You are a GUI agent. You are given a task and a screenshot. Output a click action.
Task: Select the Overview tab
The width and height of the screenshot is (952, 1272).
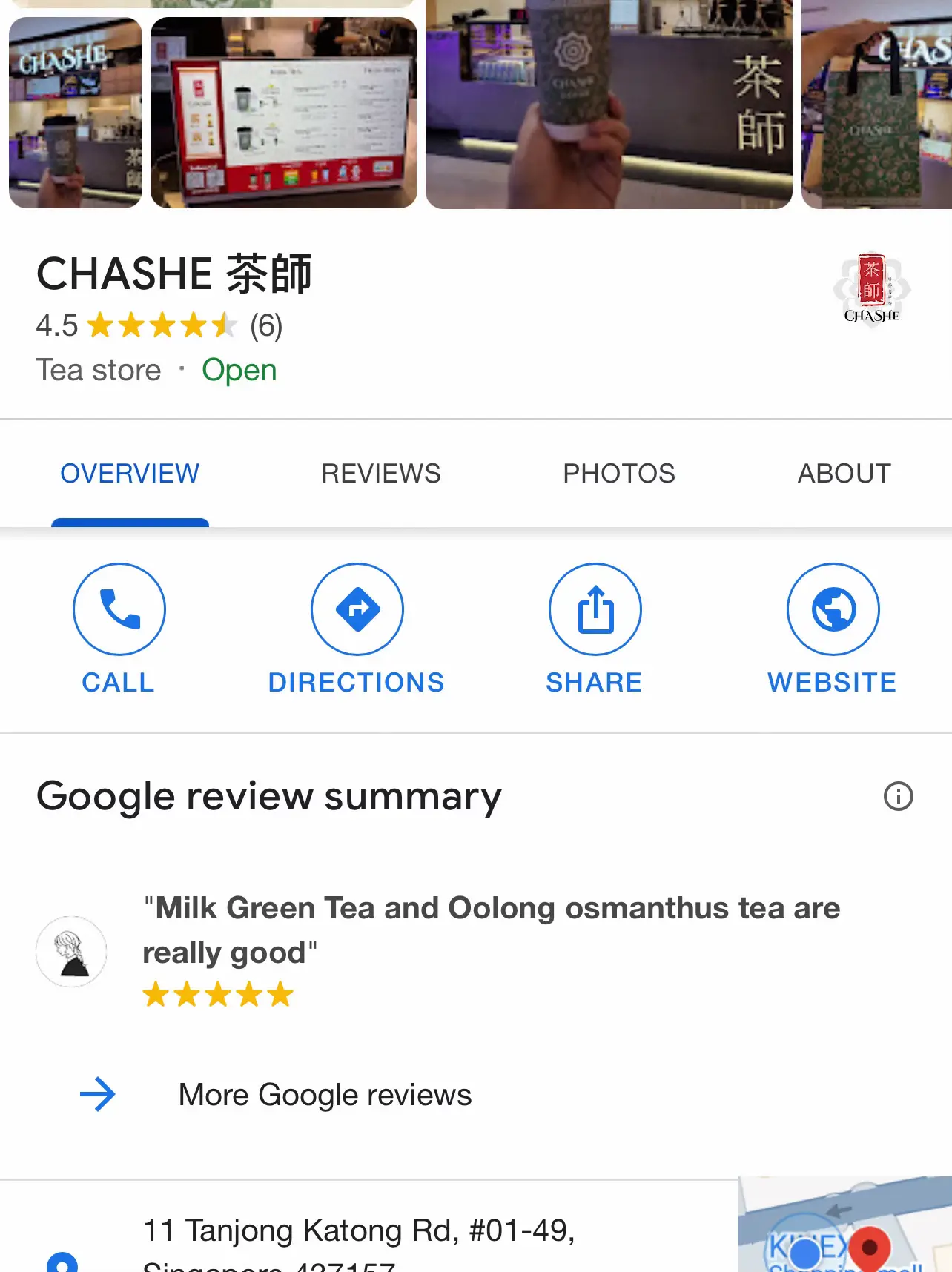tap(130, 473)
